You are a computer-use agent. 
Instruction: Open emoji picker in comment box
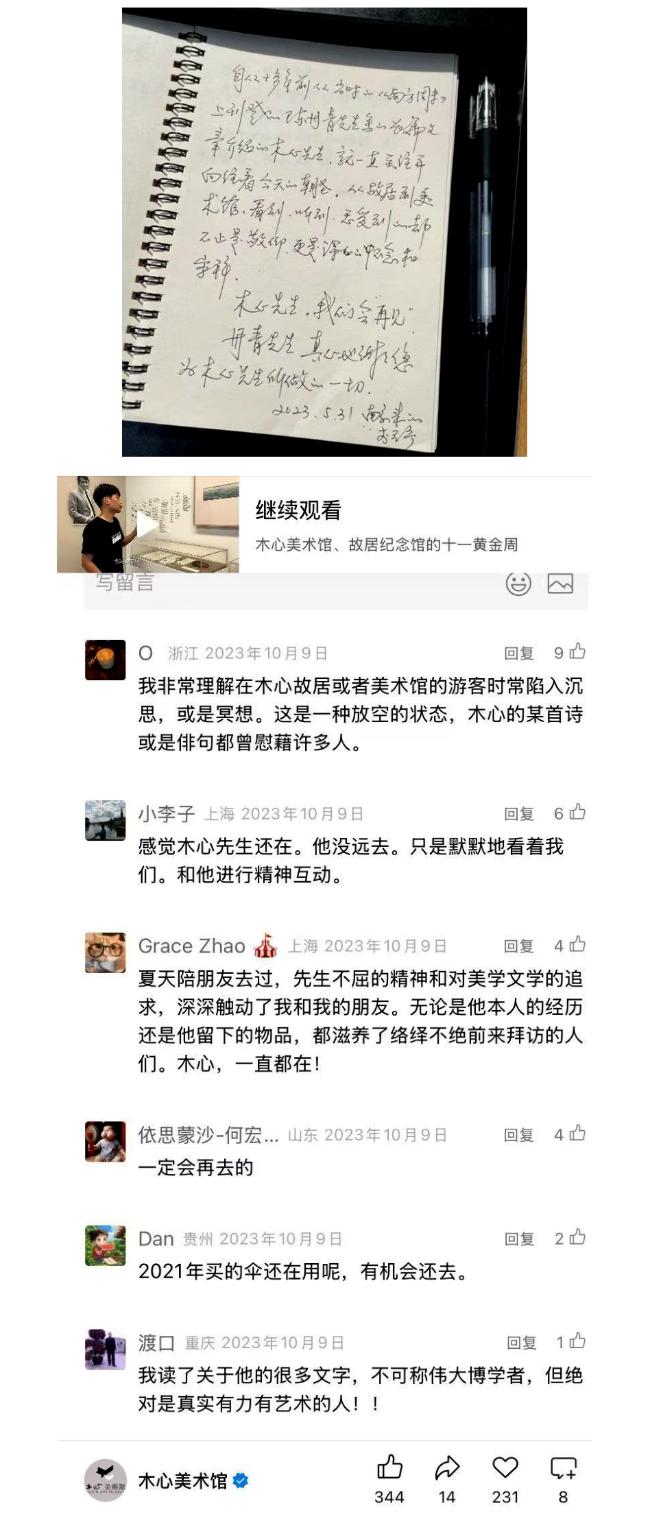pos(518,584)
